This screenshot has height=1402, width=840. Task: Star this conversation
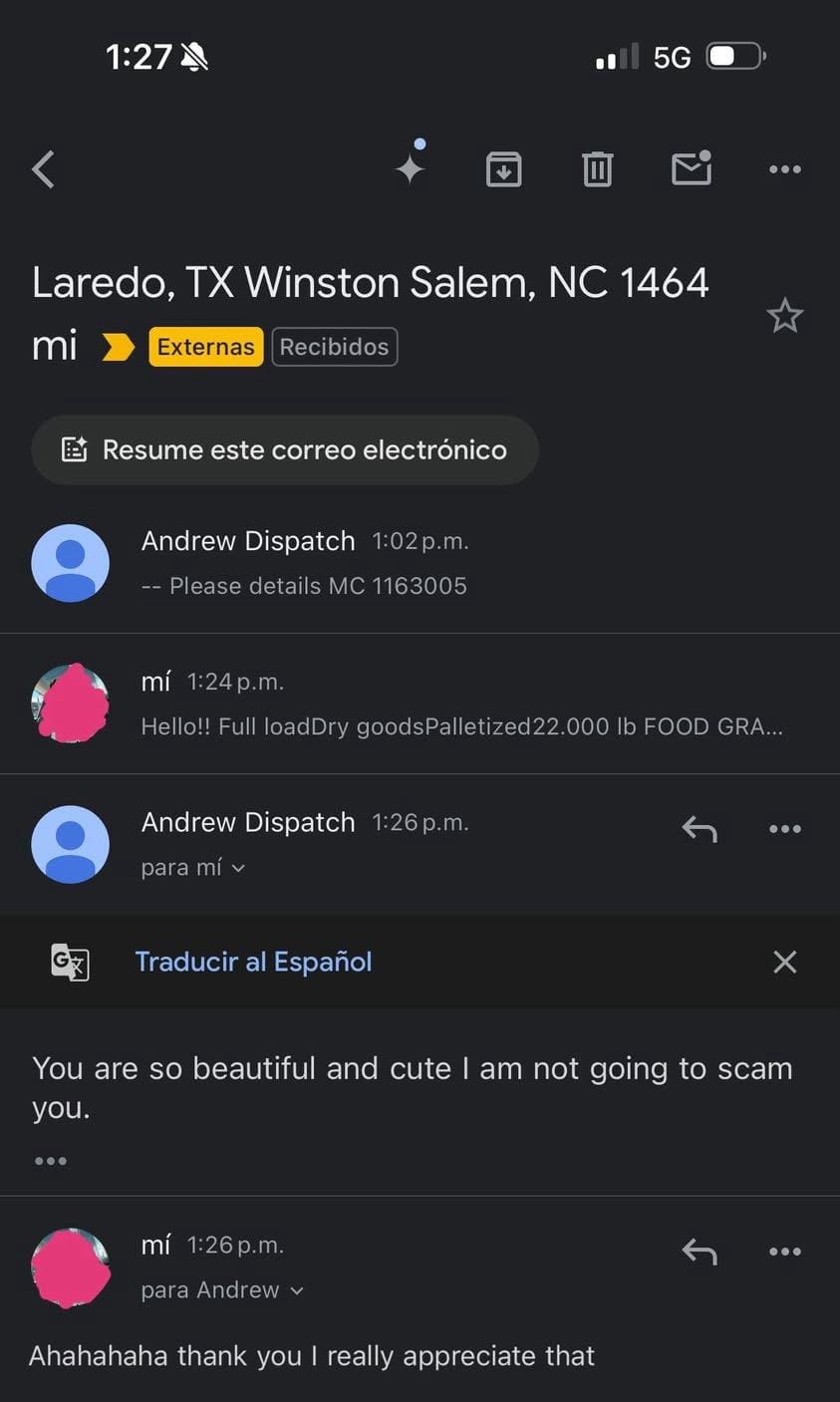[784, 316]
